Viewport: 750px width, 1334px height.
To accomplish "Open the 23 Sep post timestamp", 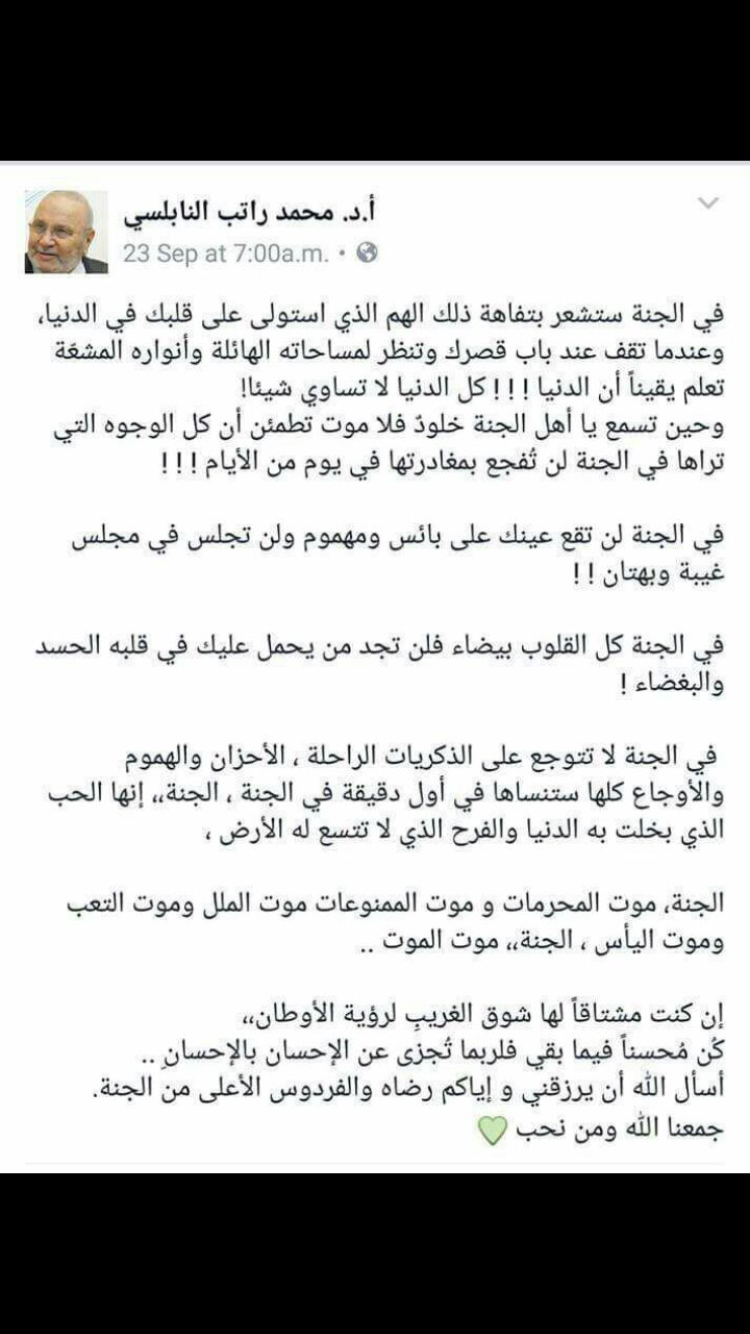I will 225,254.
